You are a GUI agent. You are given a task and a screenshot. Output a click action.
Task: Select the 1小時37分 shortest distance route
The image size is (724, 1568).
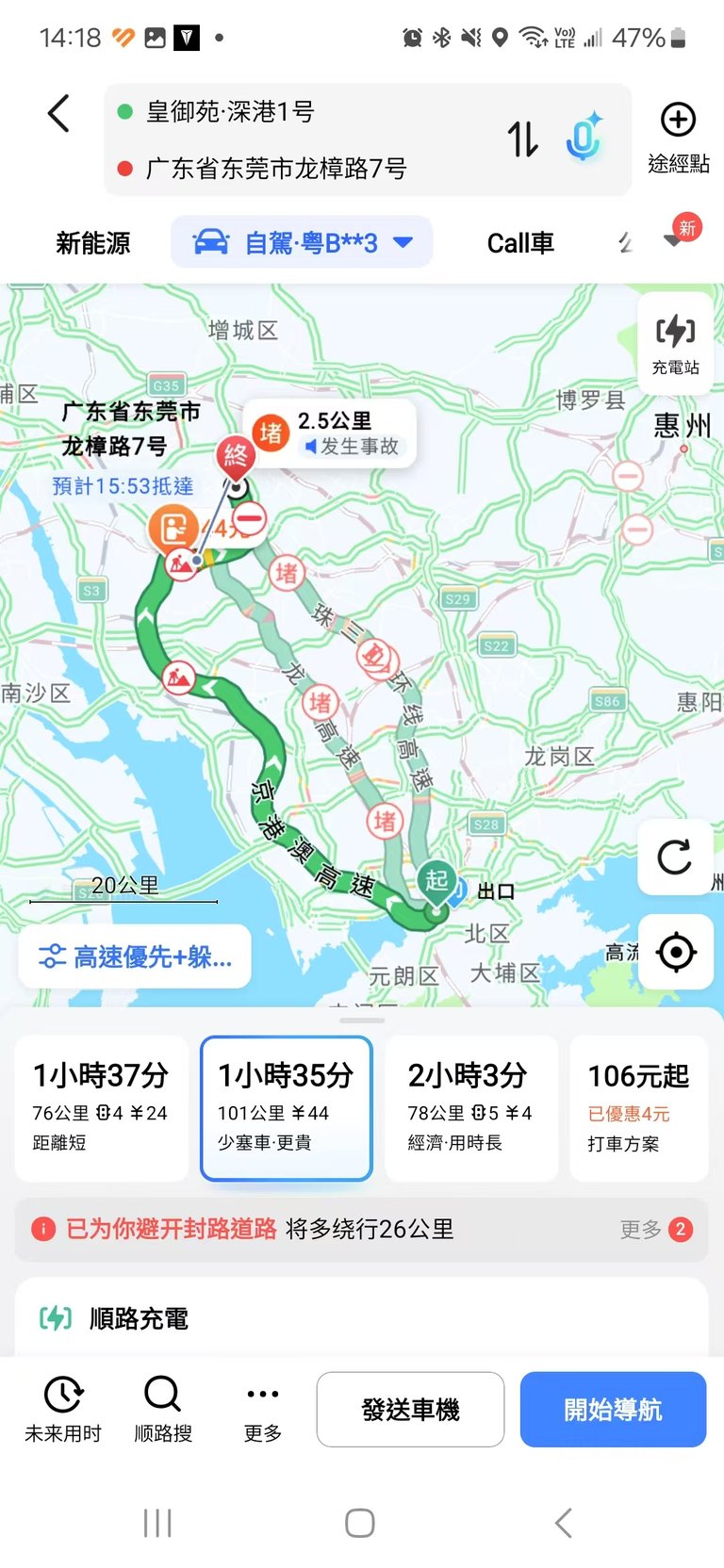[101, 1108]
